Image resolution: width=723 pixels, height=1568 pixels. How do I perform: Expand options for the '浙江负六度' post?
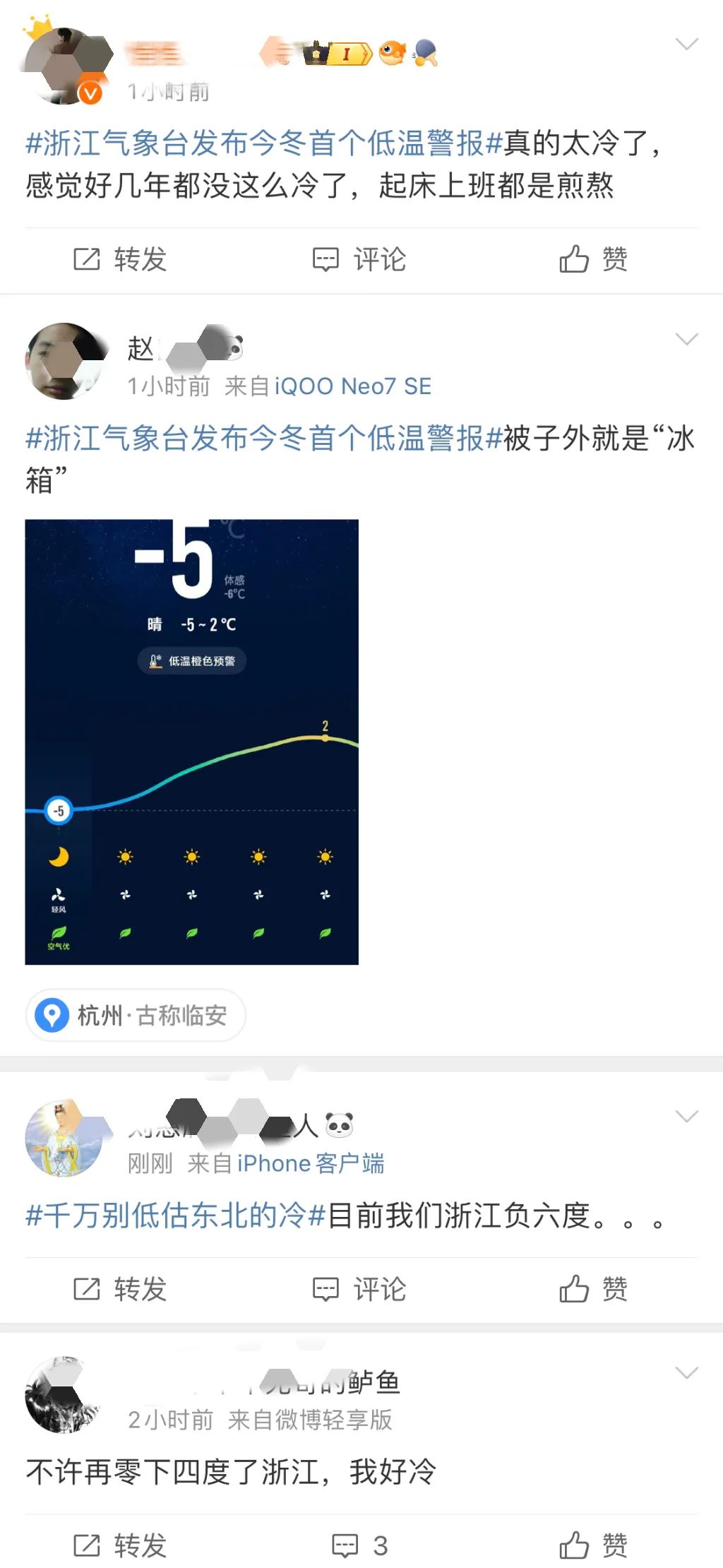[x=686, y=1117]
